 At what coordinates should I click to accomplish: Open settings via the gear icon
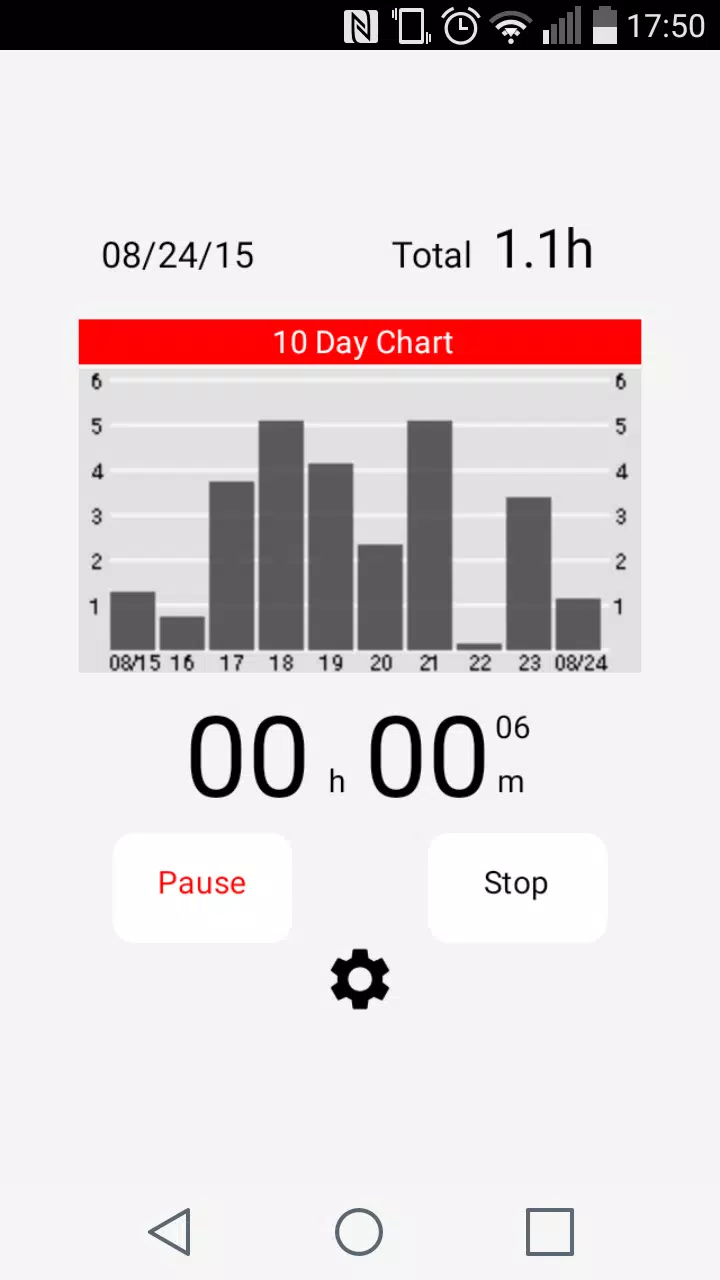pyautogui.click(x=360, y=979)
